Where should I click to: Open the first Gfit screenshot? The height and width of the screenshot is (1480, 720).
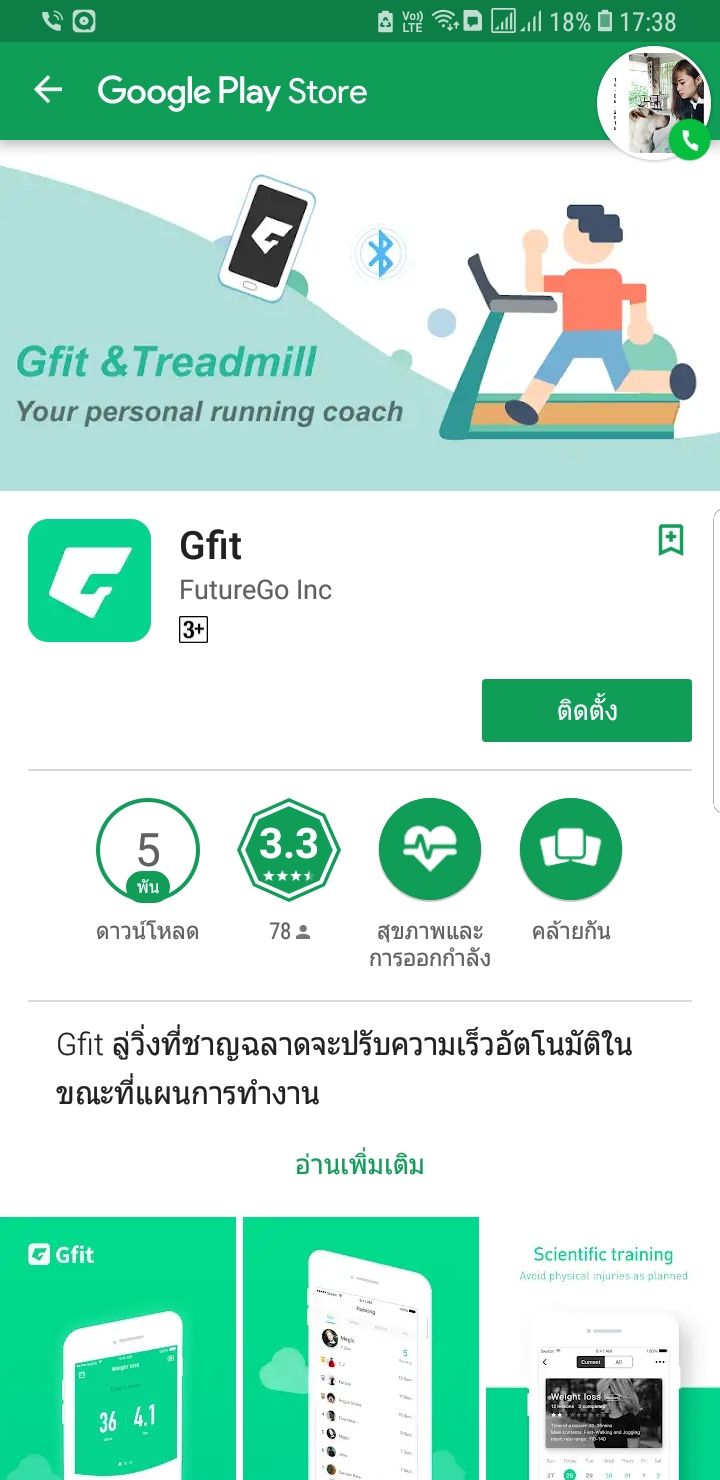point(118,1348)
